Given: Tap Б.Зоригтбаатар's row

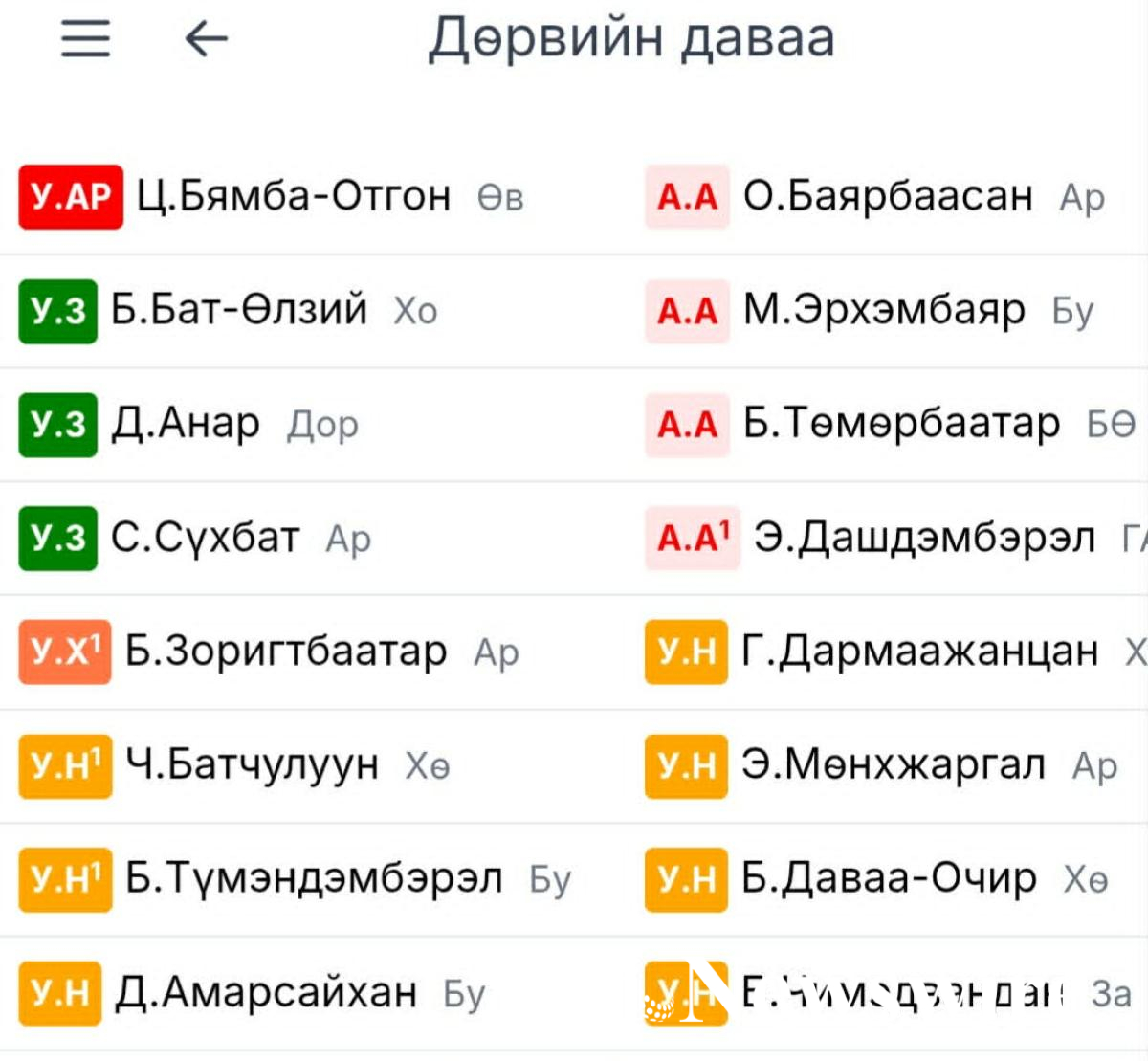Looking at the screenshot, I should pyautogui.click(x=285, y=652).
